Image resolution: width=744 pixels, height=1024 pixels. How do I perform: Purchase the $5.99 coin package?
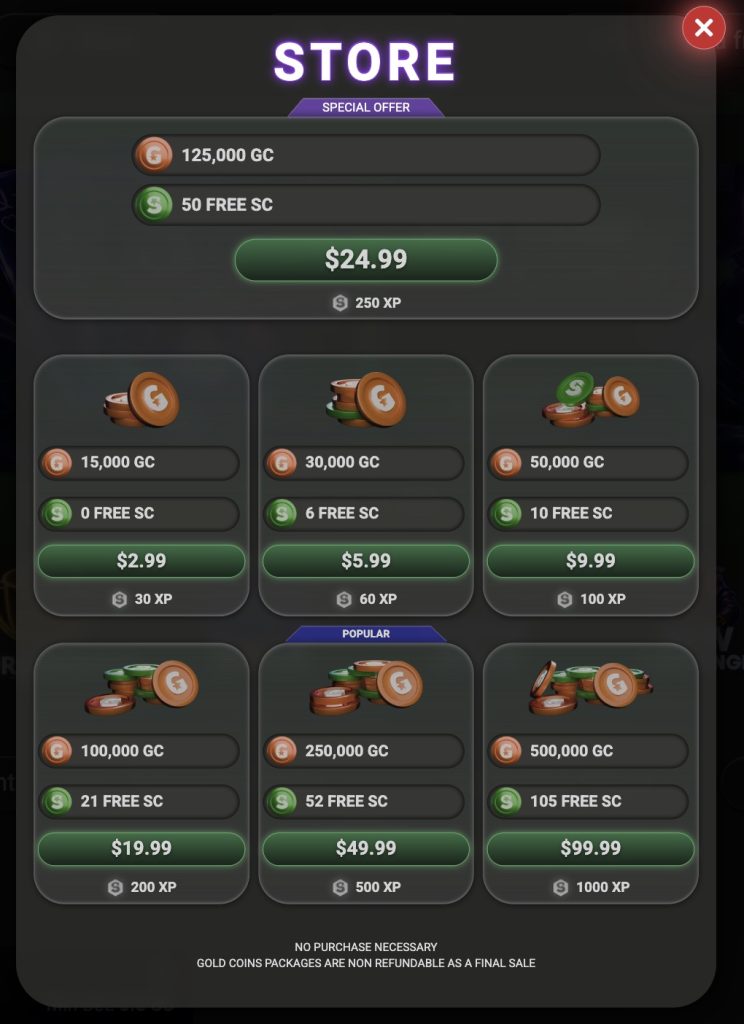(366, 561)
